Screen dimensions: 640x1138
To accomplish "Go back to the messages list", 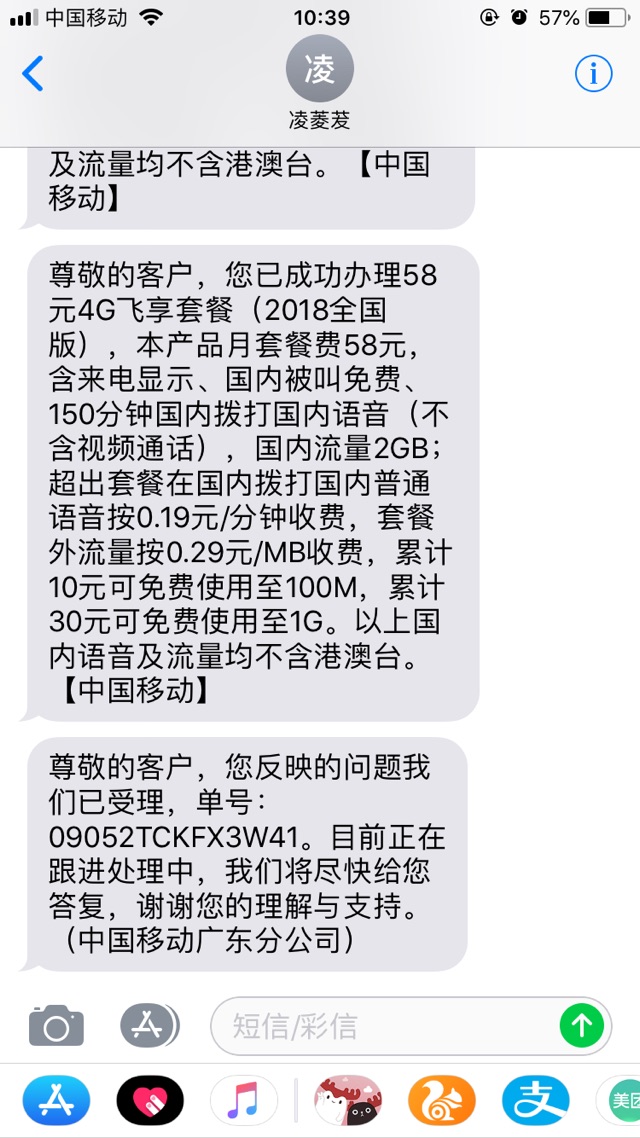I will 33,73.
